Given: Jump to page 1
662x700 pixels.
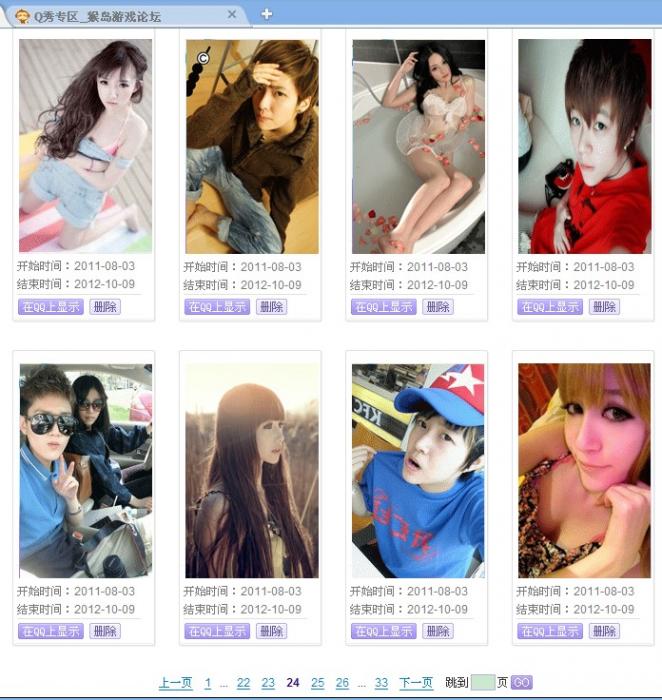Looking at the screenshot, I should coord(208,683).
